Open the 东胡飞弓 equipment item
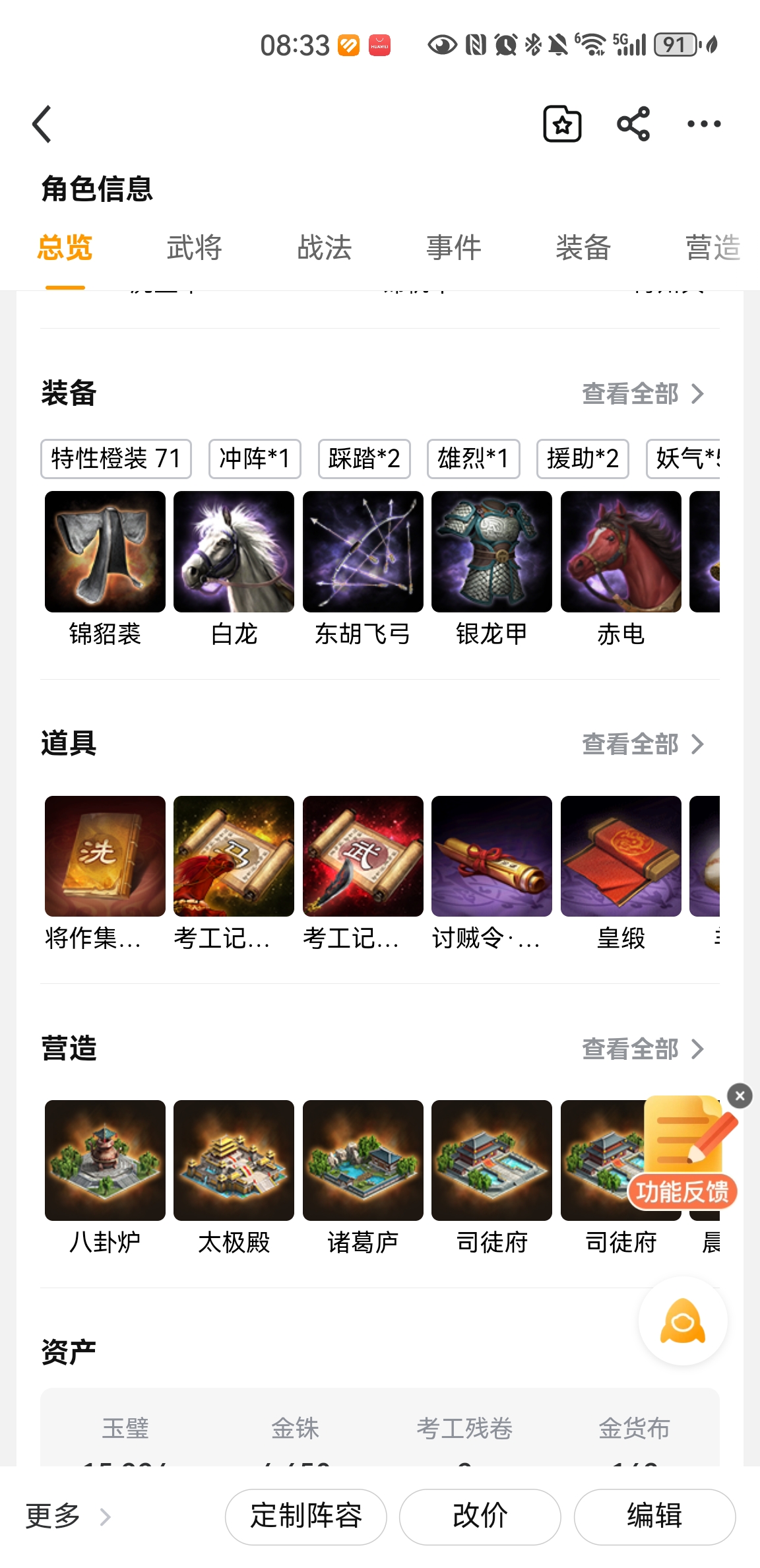Viewport: 760px width, 1568px height. (363, 552)
